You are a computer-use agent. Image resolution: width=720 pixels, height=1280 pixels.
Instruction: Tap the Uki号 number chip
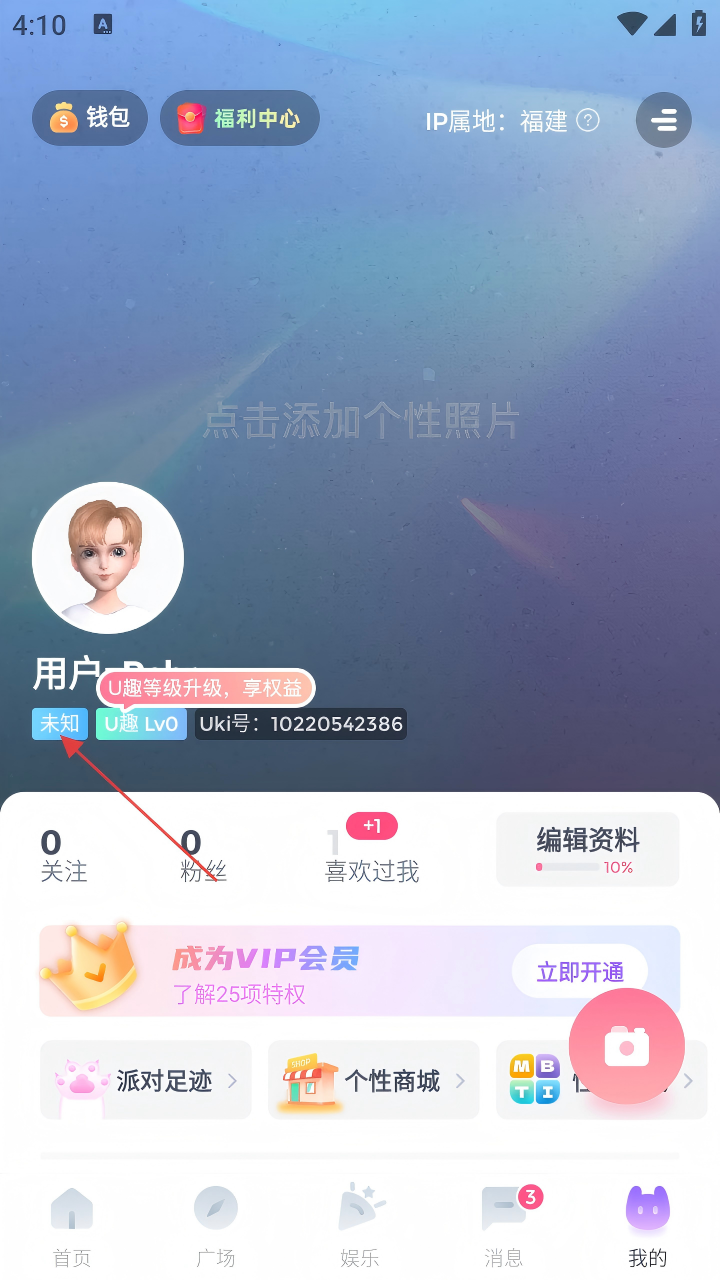pos(301,724)
